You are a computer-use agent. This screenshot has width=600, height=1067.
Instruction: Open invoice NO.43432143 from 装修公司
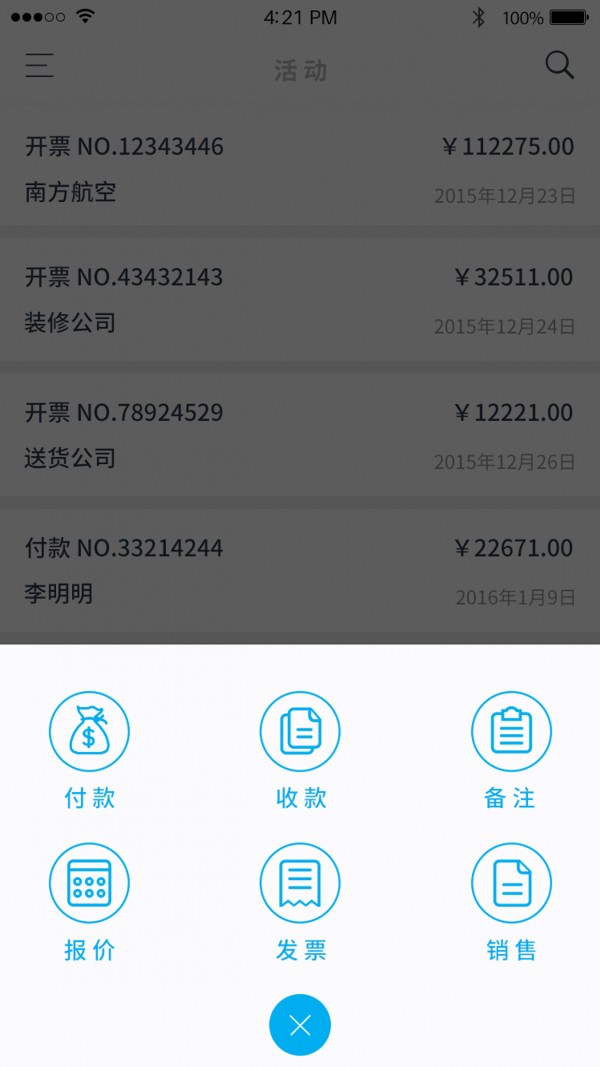[x=300, y=300]
